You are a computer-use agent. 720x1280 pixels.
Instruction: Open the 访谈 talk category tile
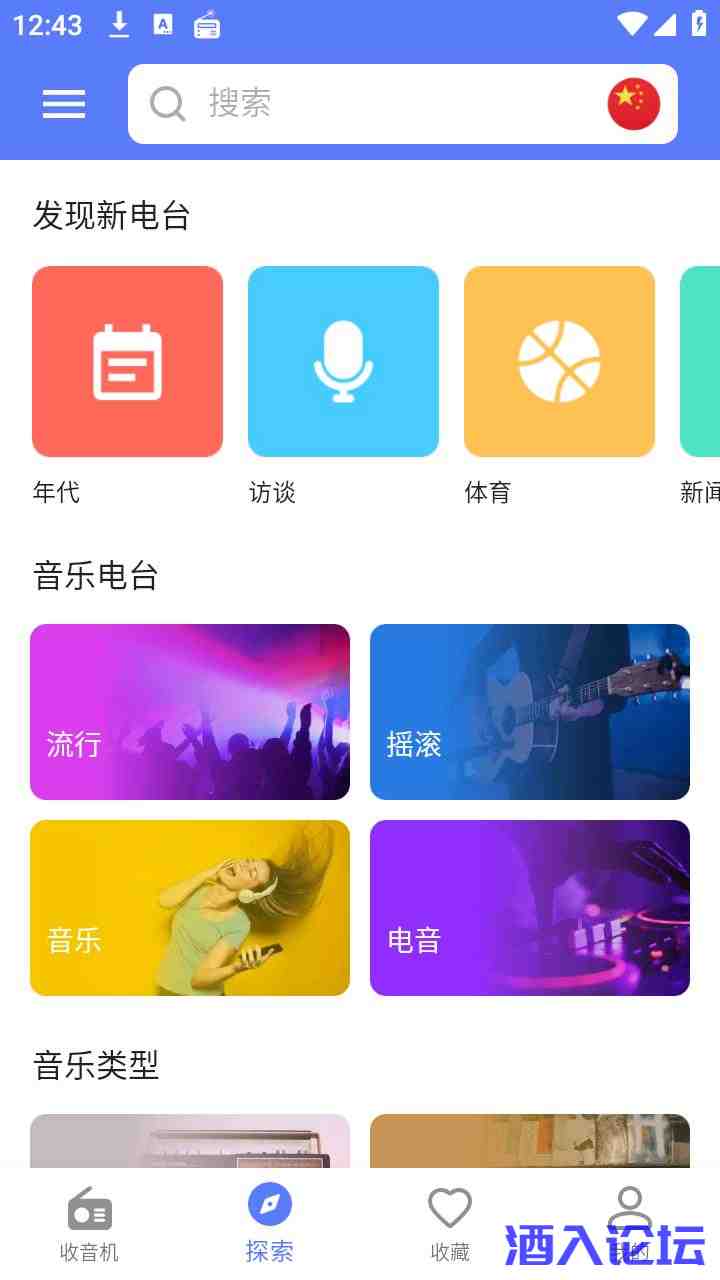[x=343, y=362]
